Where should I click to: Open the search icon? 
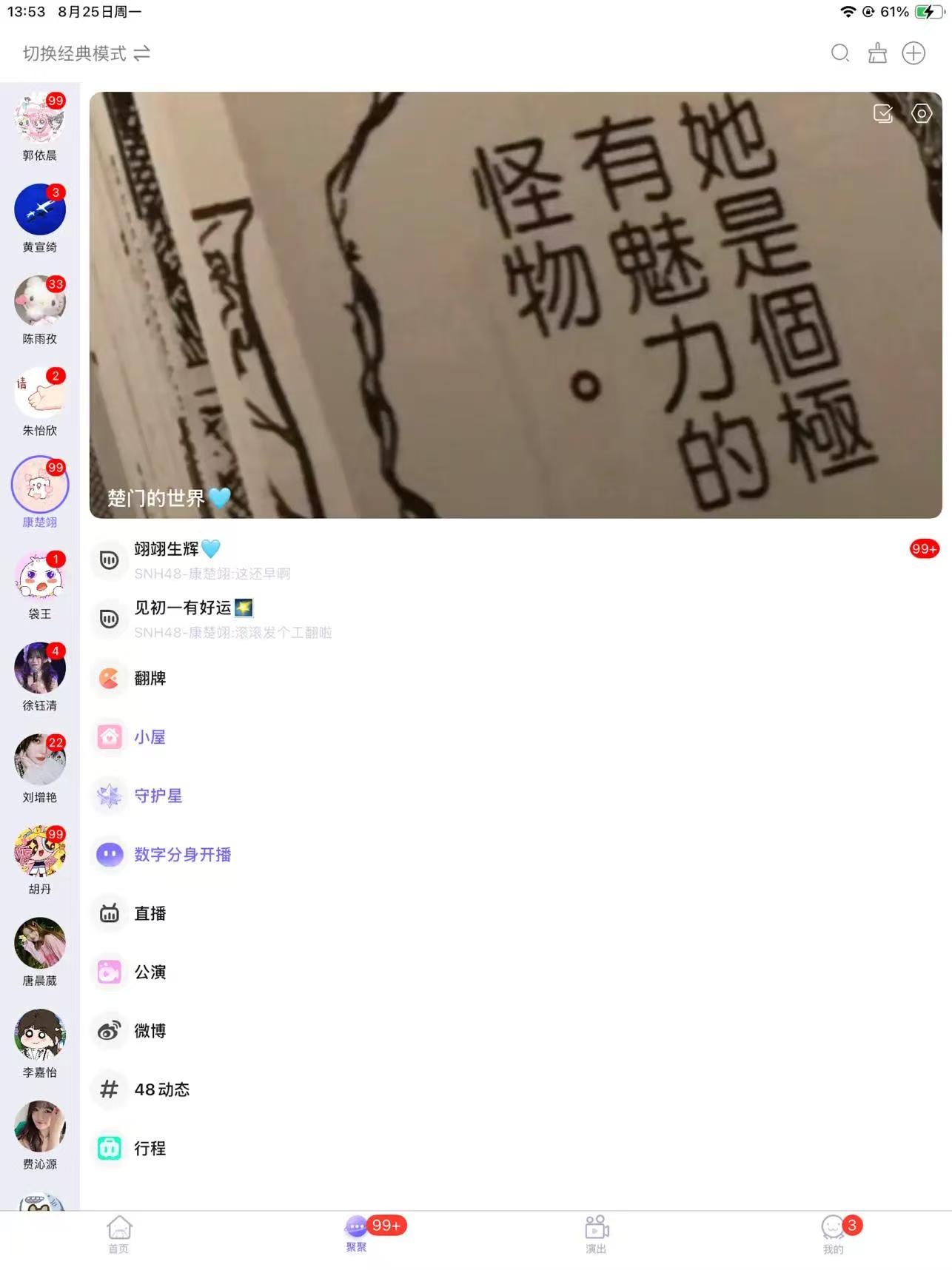[839, 53]
